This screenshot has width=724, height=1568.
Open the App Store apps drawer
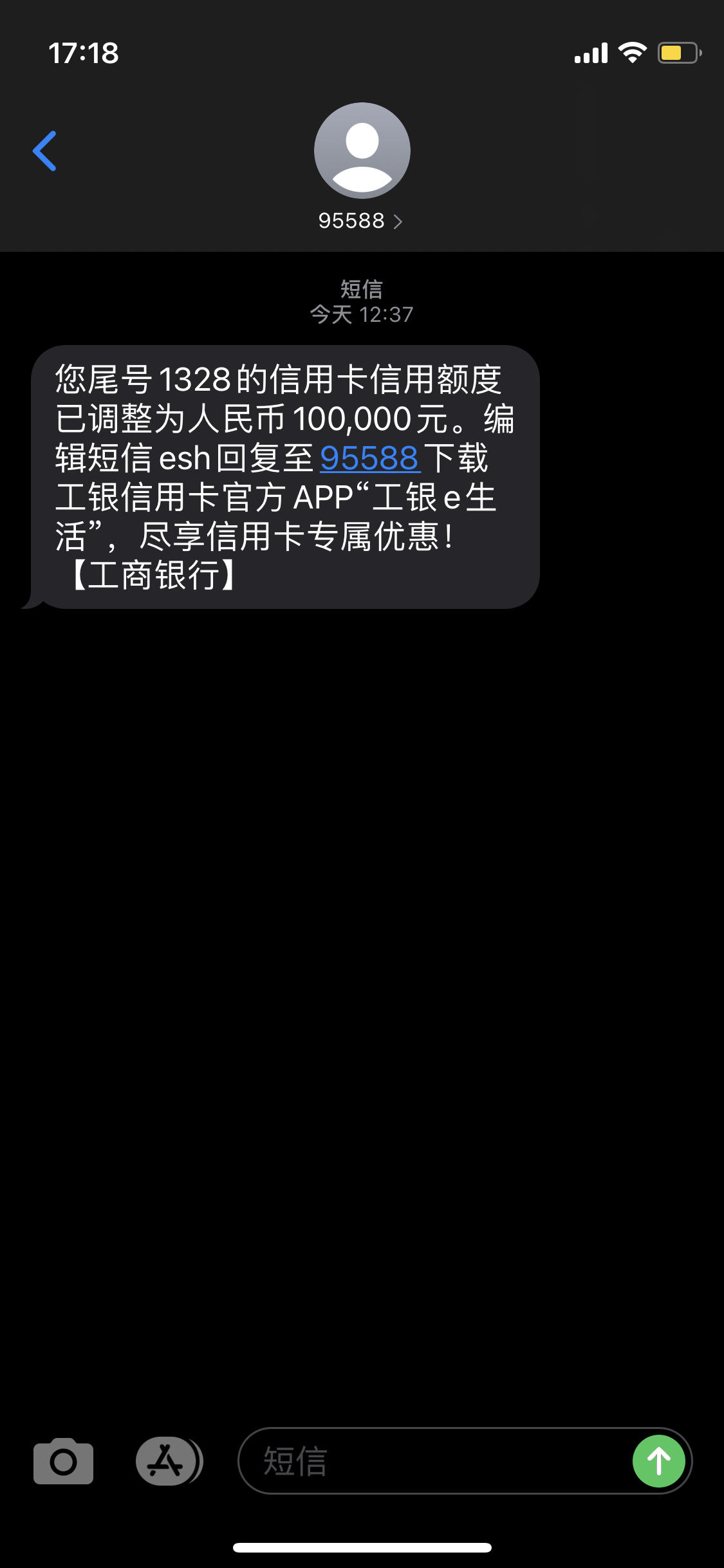[167, 1461]
